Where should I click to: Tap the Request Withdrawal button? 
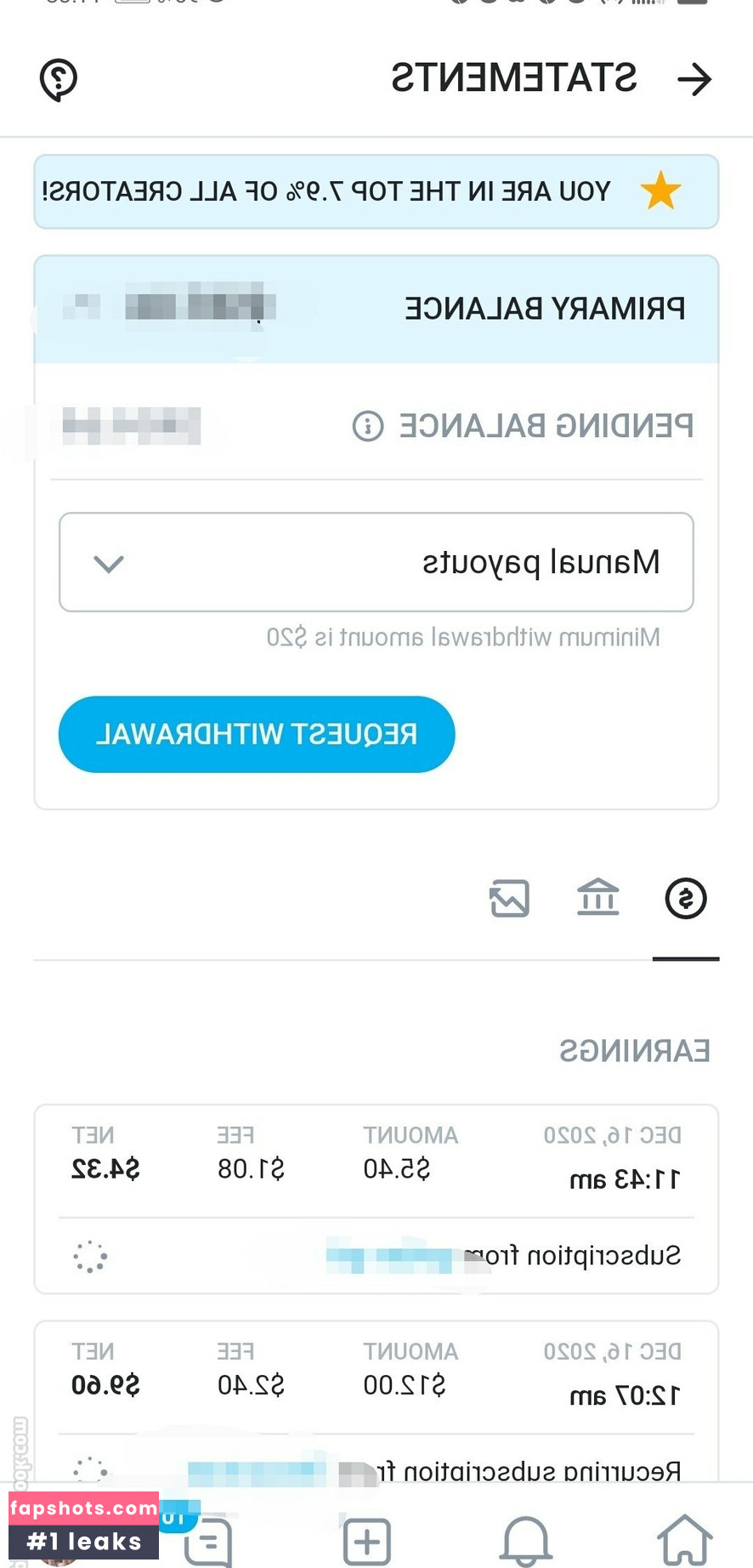257,734
